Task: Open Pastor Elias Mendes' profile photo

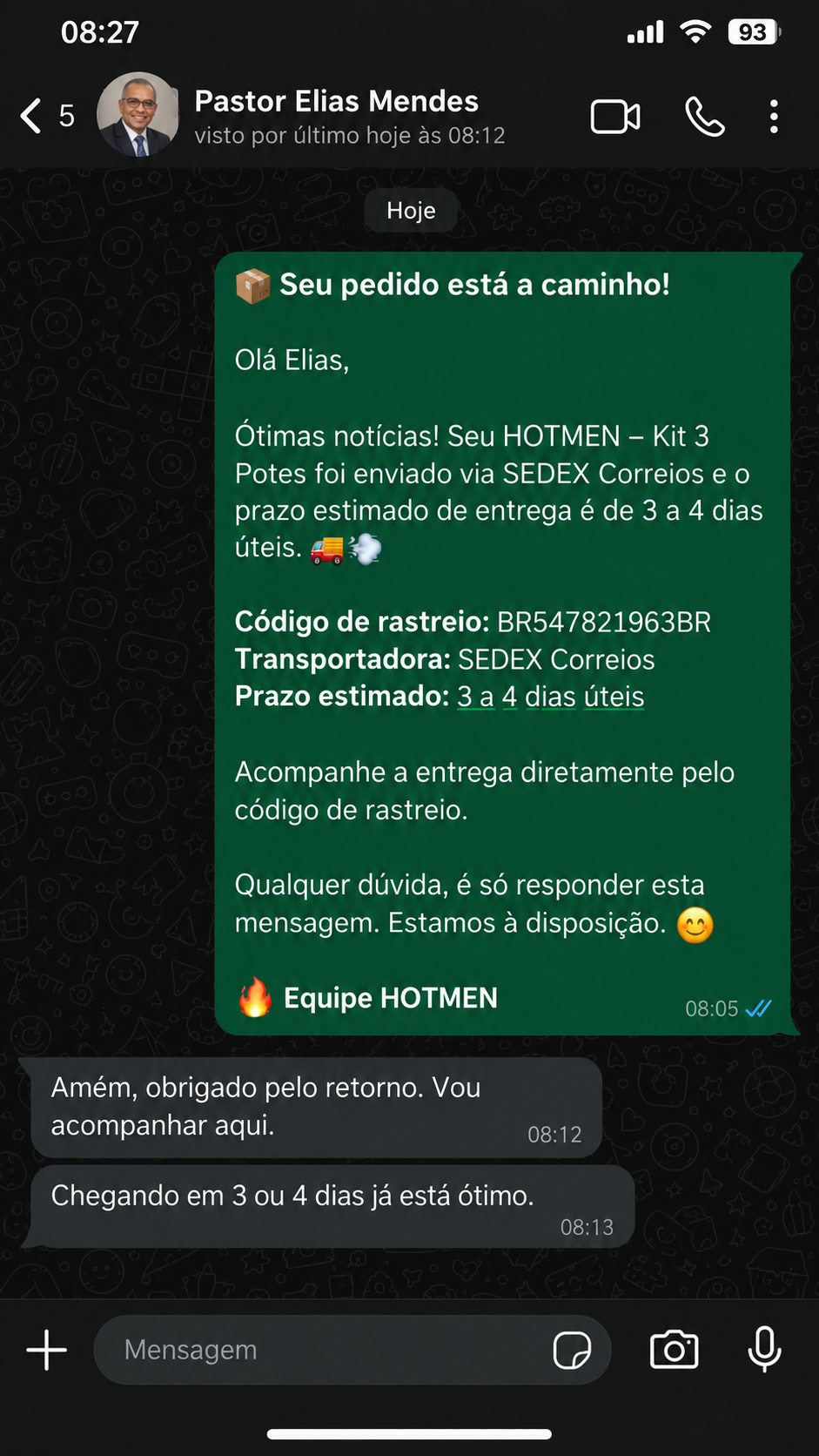Action: (138, 115)
